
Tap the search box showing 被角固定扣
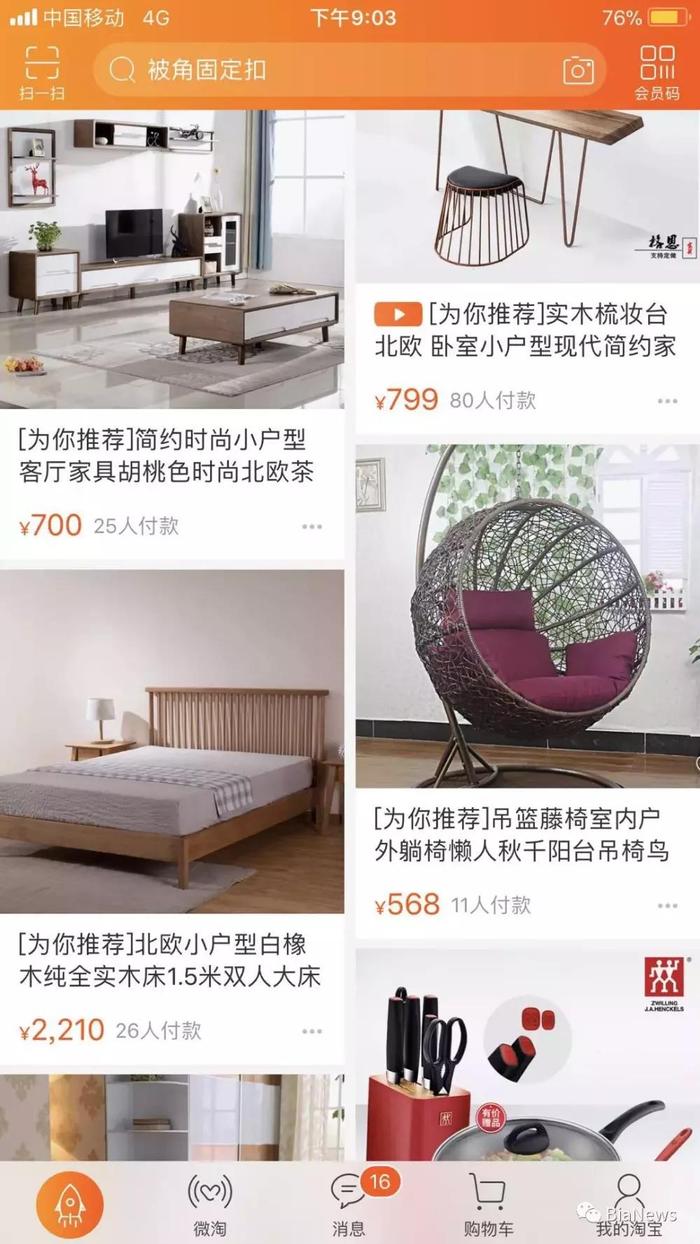[349, 70]
